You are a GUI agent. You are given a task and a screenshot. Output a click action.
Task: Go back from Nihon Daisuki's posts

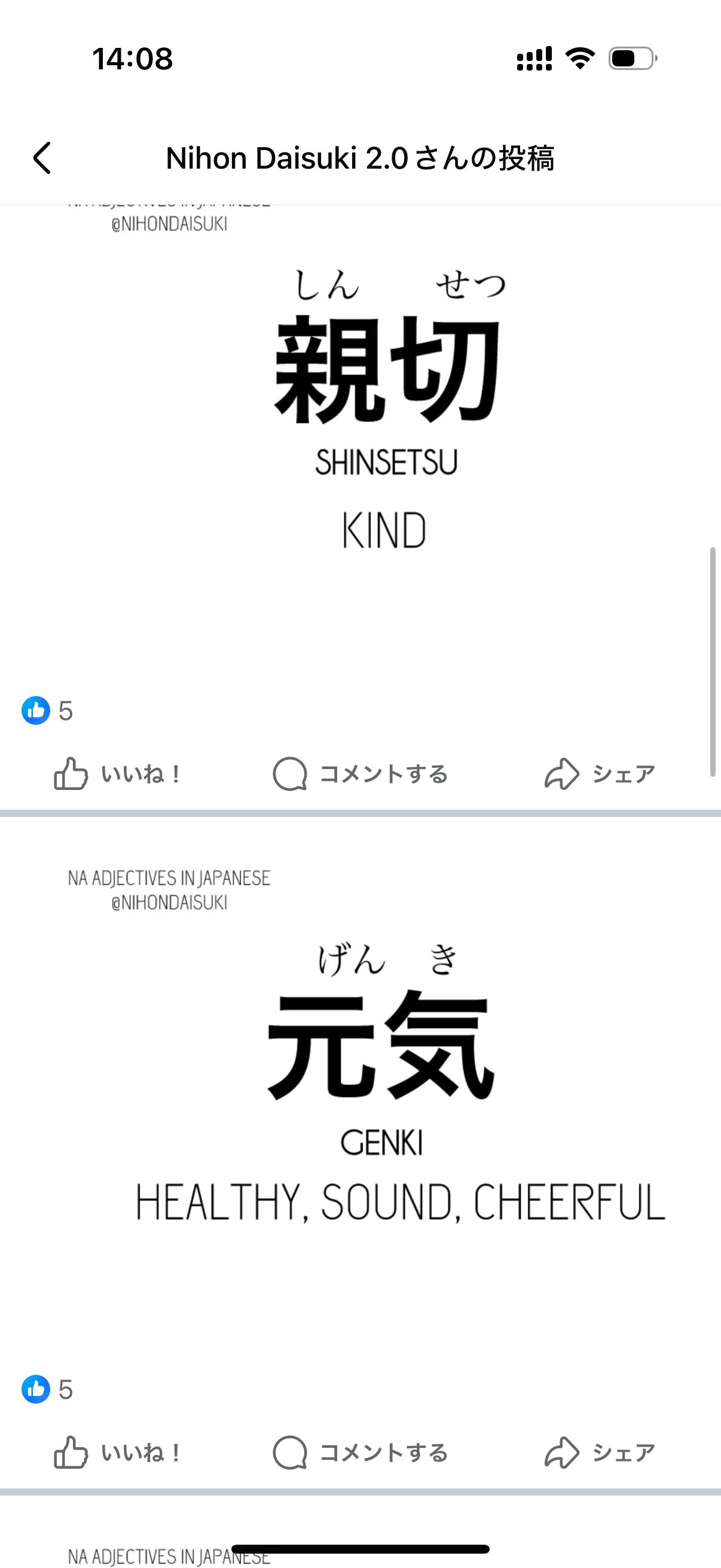click(x=41, y=158)
